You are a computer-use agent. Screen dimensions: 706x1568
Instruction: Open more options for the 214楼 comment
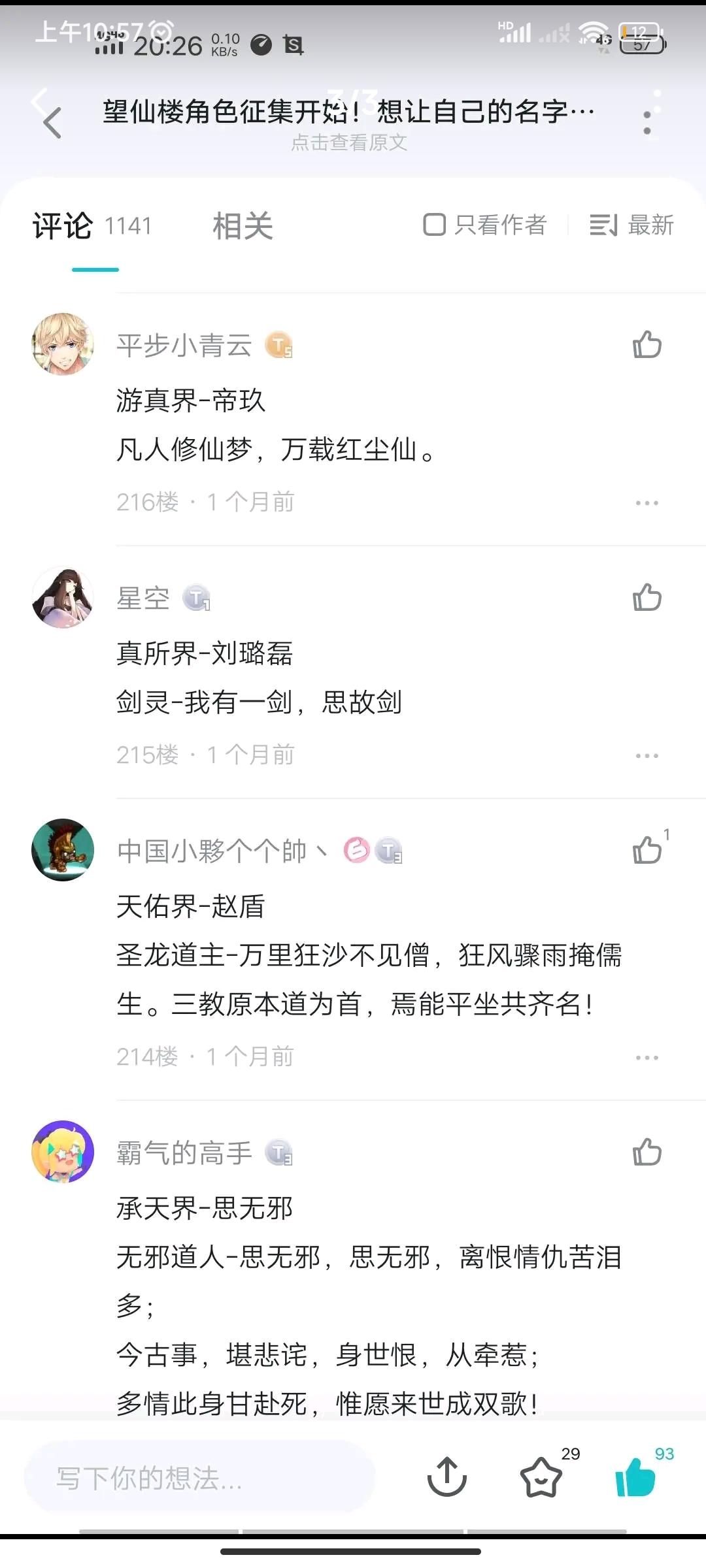[647, 1058]
